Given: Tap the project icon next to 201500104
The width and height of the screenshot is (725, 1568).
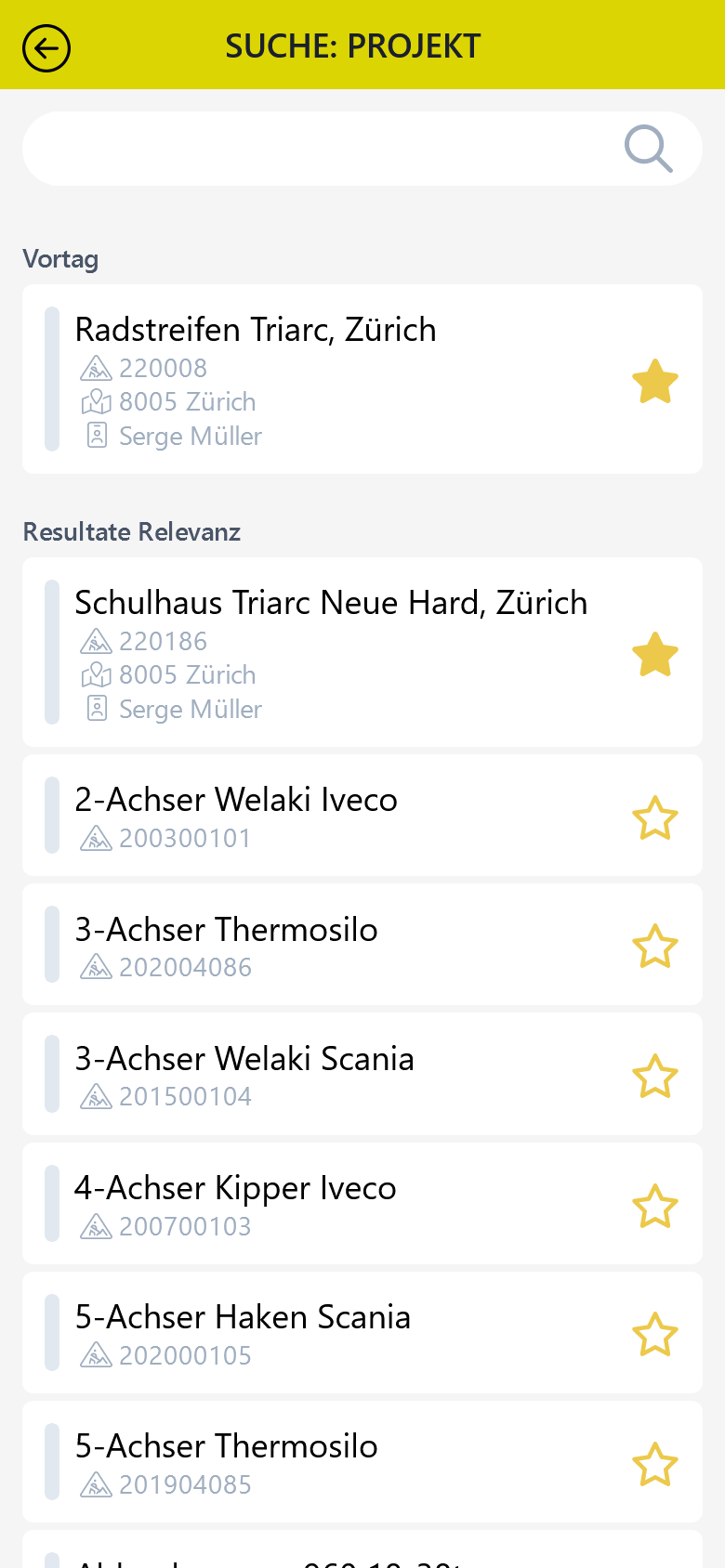Looking at the screenshot, I should tap(97, 1097).
